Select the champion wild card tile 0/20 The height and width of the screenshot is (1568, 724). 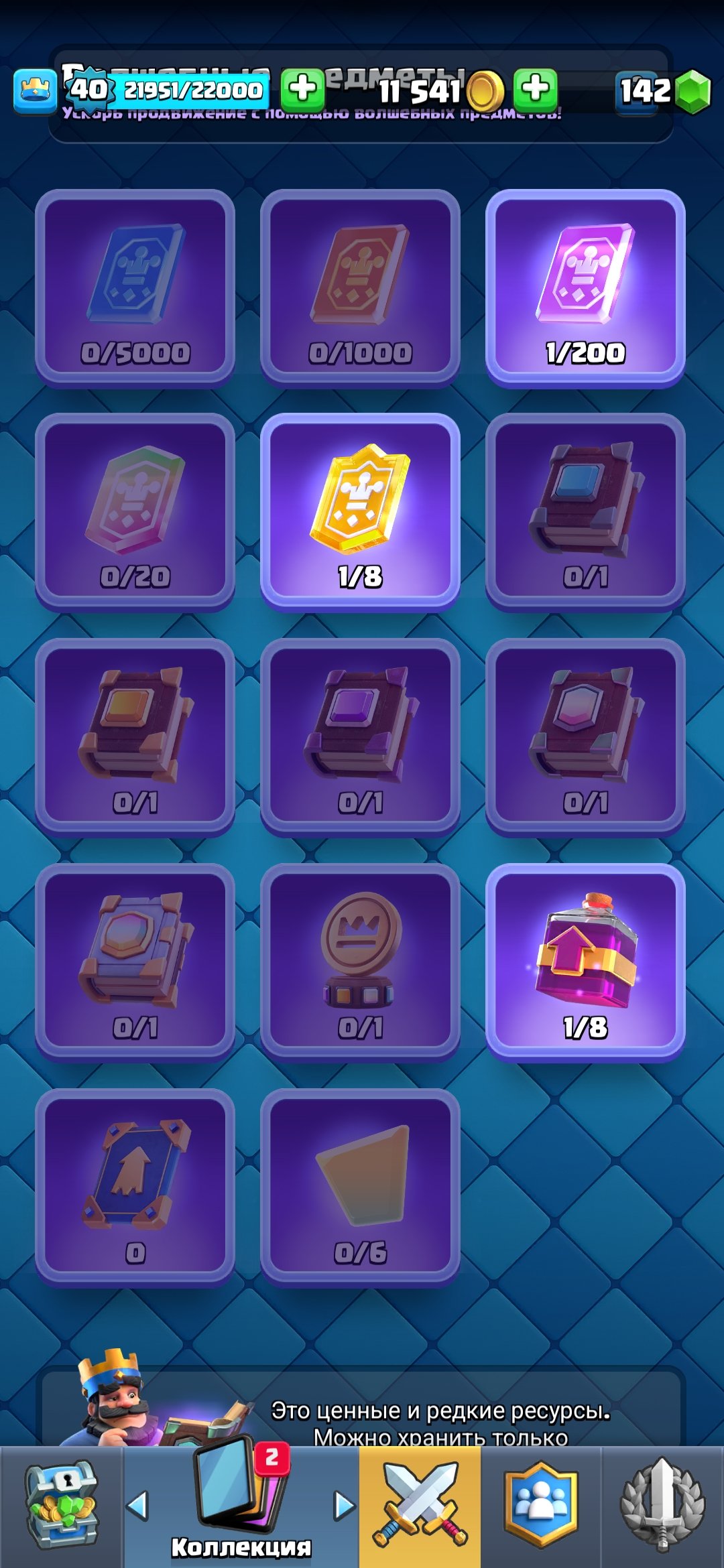coord(135,512)
